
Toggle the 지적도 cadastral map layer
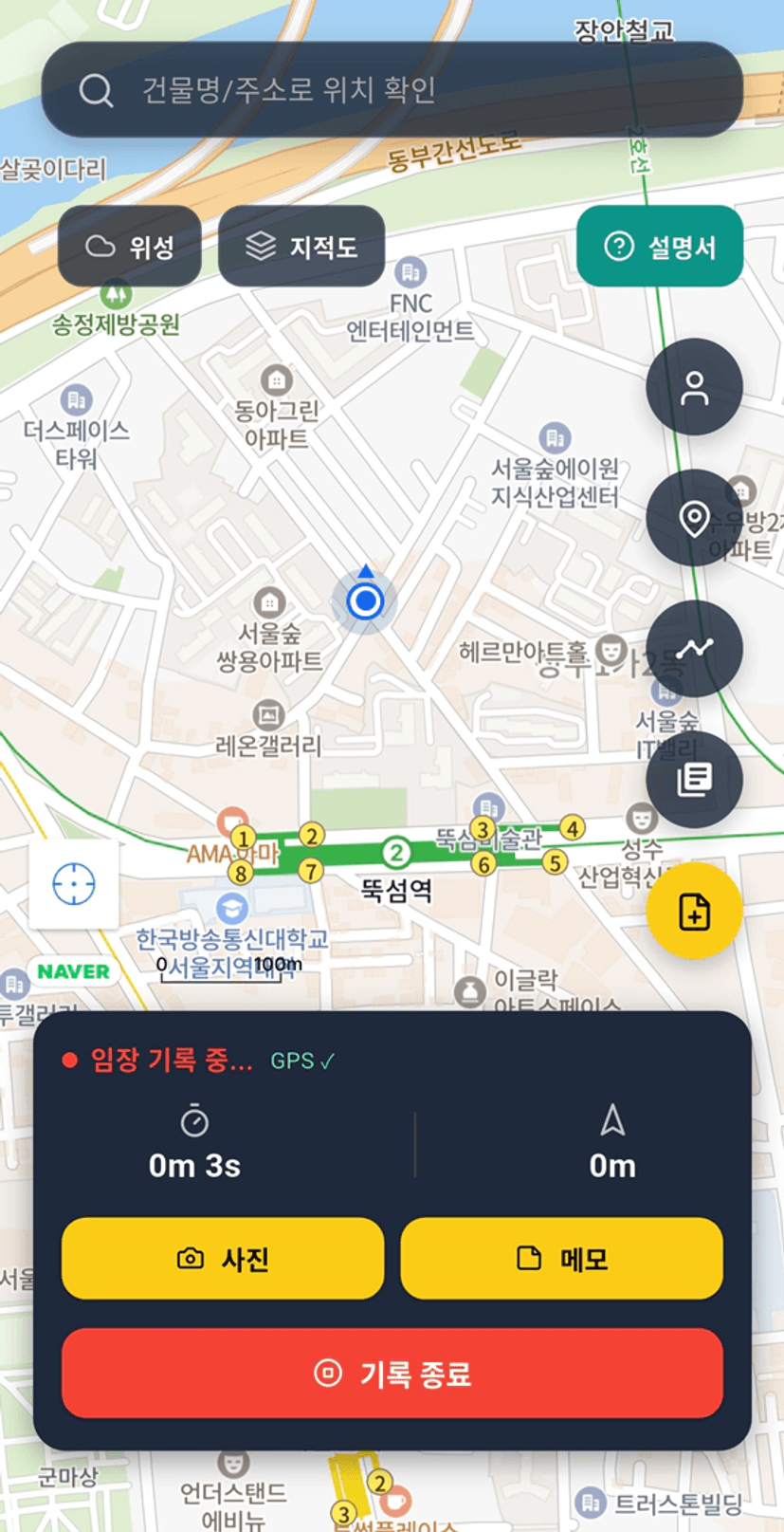click(x=301, y=247)
